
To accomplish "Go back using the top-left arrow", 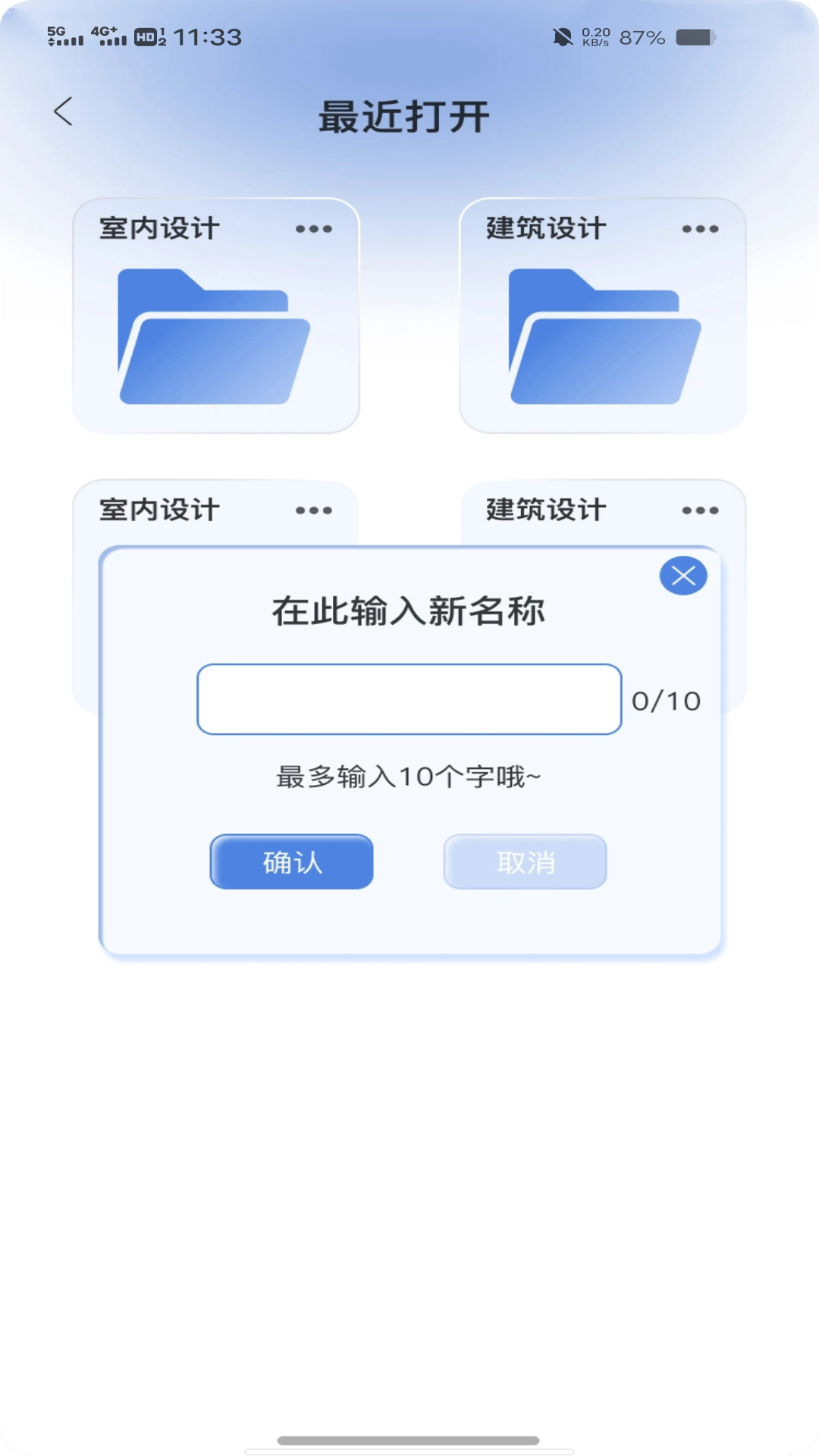I will click(x=64, y=111).
